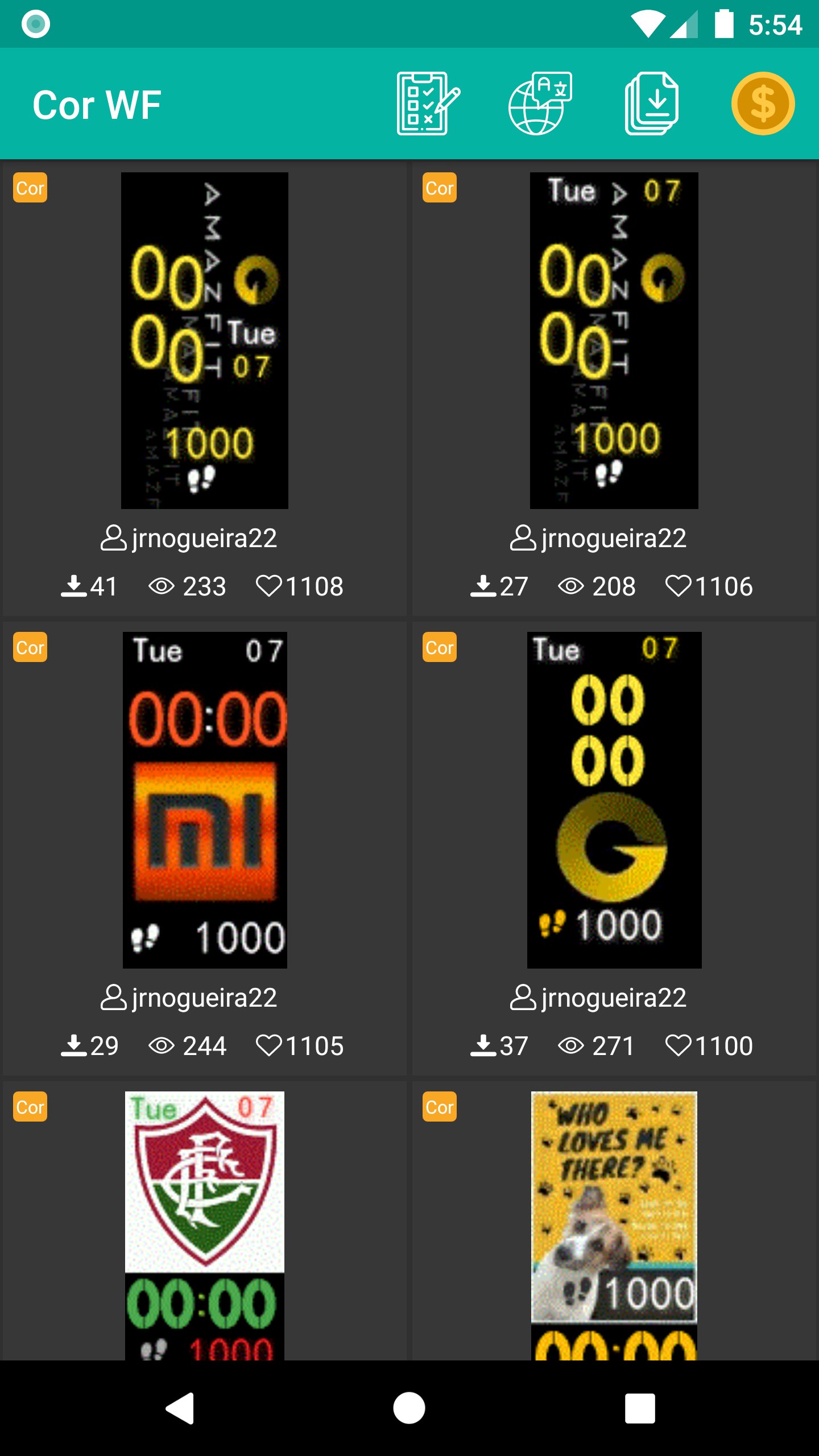
Task: Open the downloaded files icon
Action: point(652,104)
